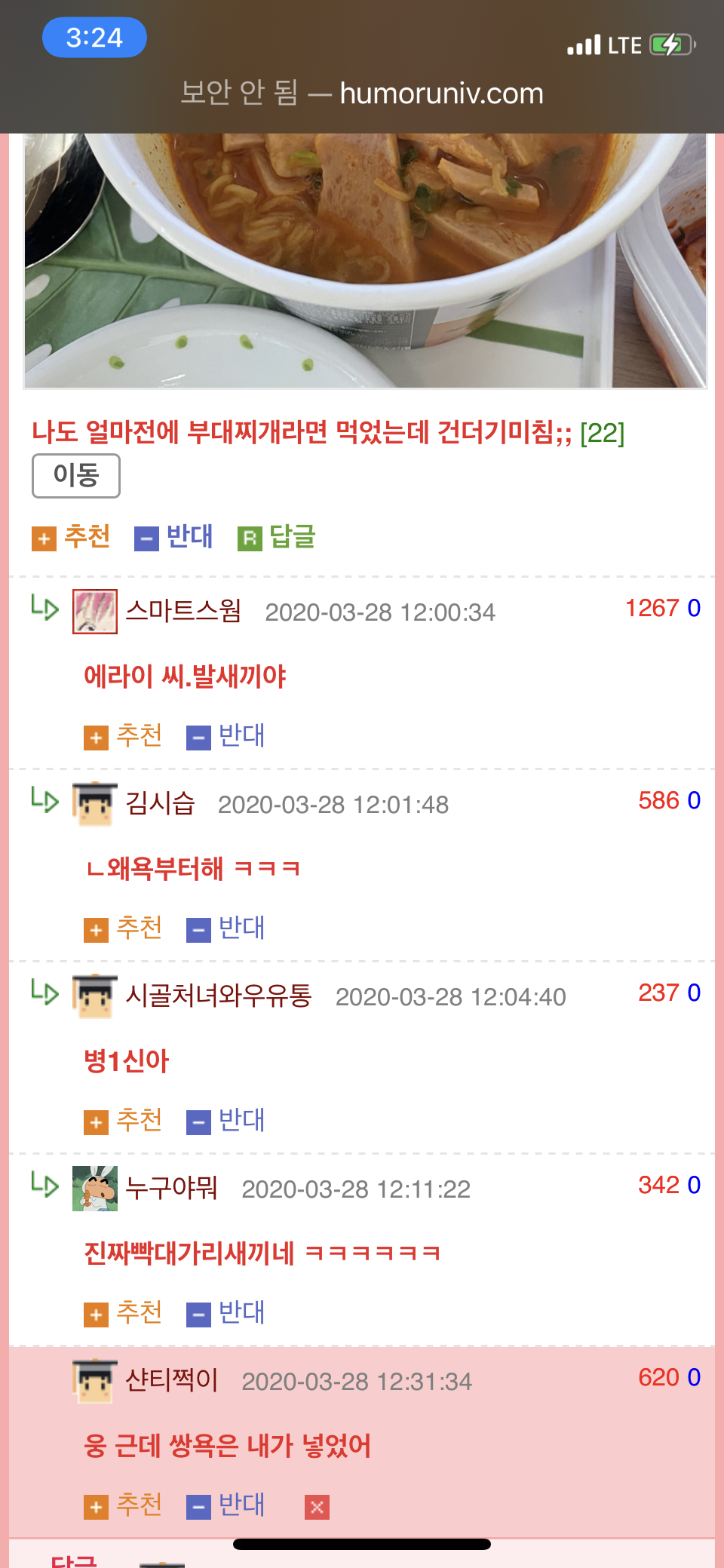The image size is (724, 1568).
Task: Tap the 이동 button under the post title
Action: coord(75,475)
